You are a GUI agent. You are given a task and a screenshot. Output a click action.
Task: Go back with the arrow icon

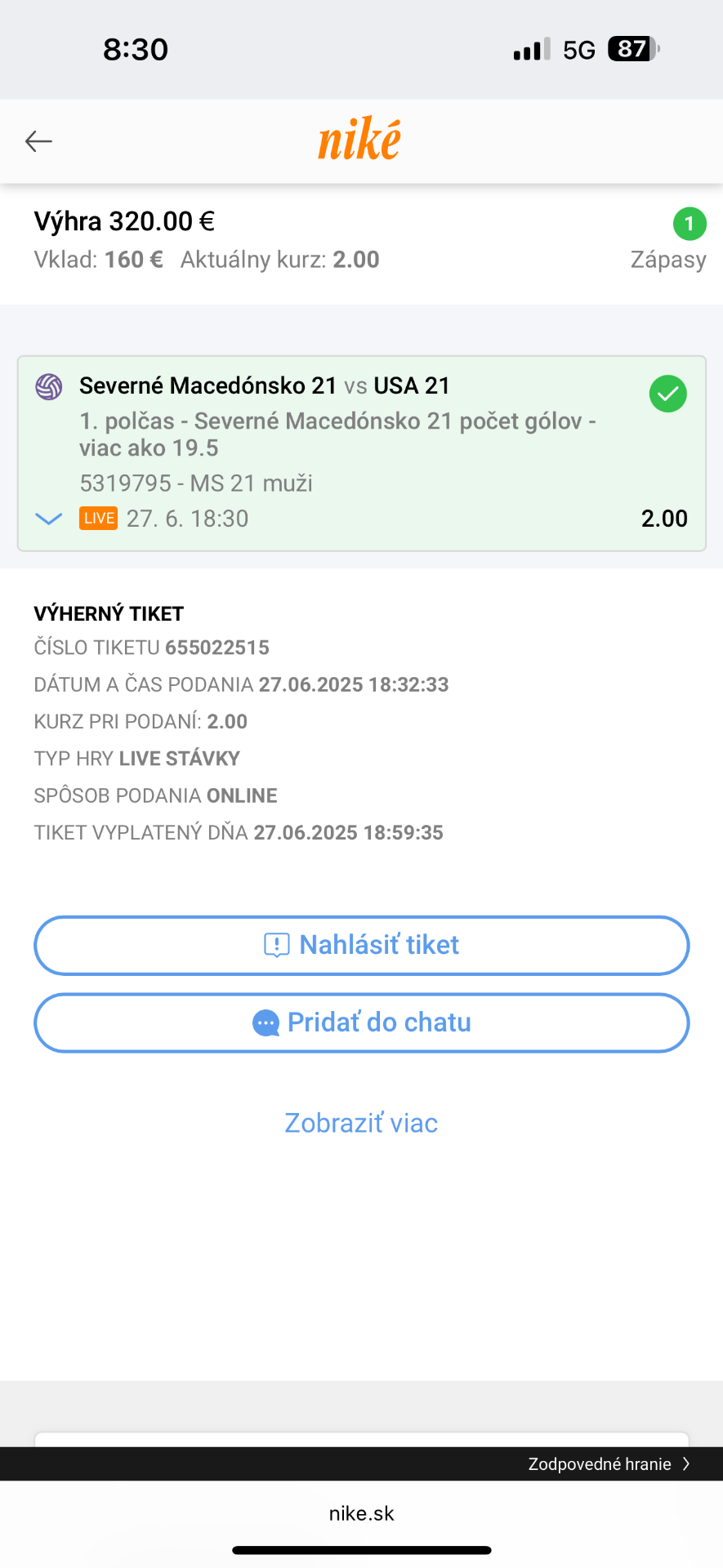(x=38, y=141)
